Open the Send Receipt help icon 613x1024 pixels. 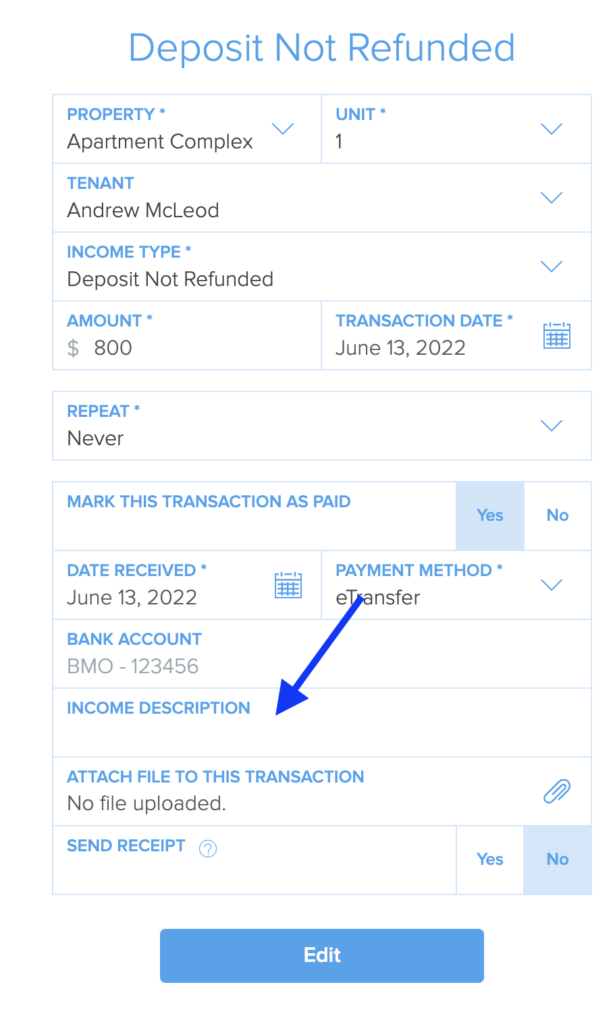208,848
